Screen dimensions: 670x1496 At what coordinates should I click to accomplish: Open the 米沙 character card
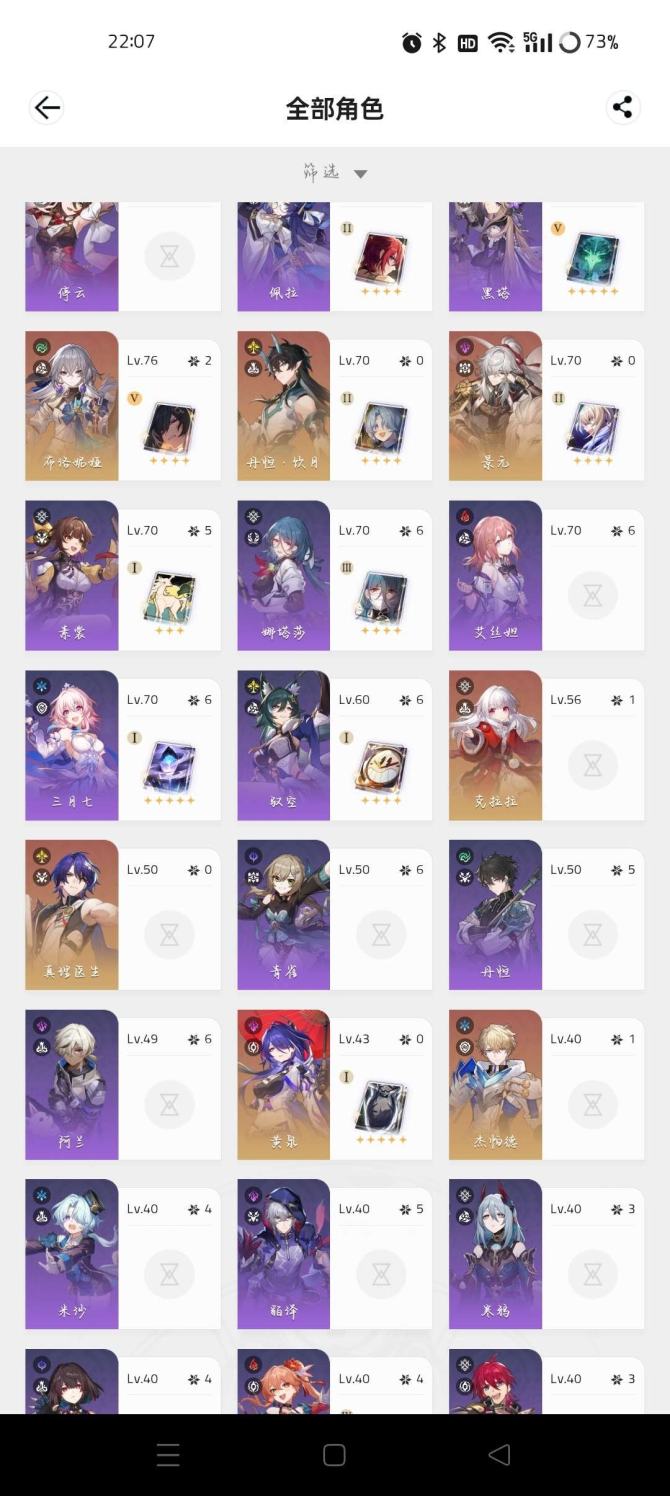point(72,1253)
